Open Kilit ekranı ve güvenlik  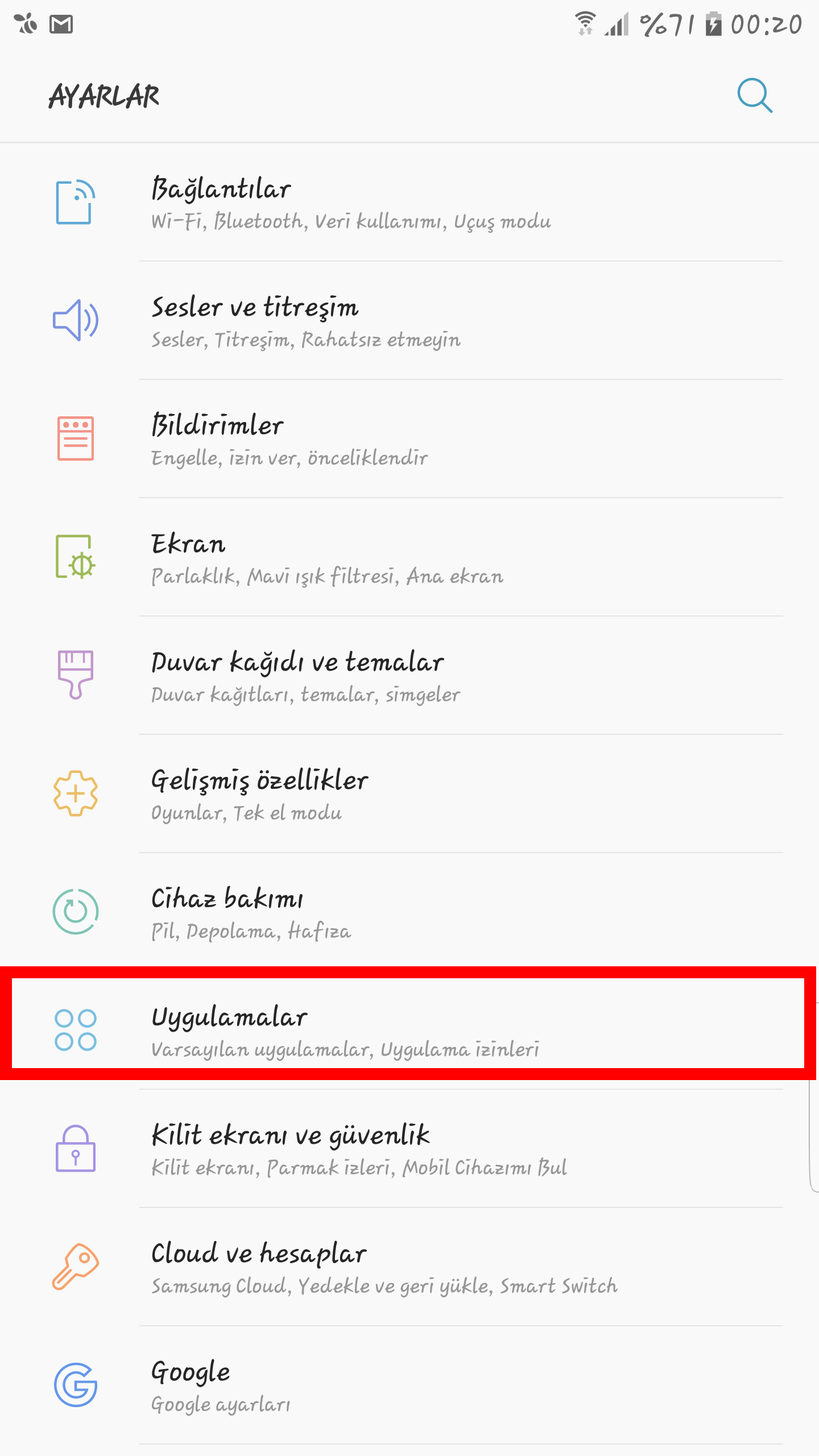pos(409,1149)
